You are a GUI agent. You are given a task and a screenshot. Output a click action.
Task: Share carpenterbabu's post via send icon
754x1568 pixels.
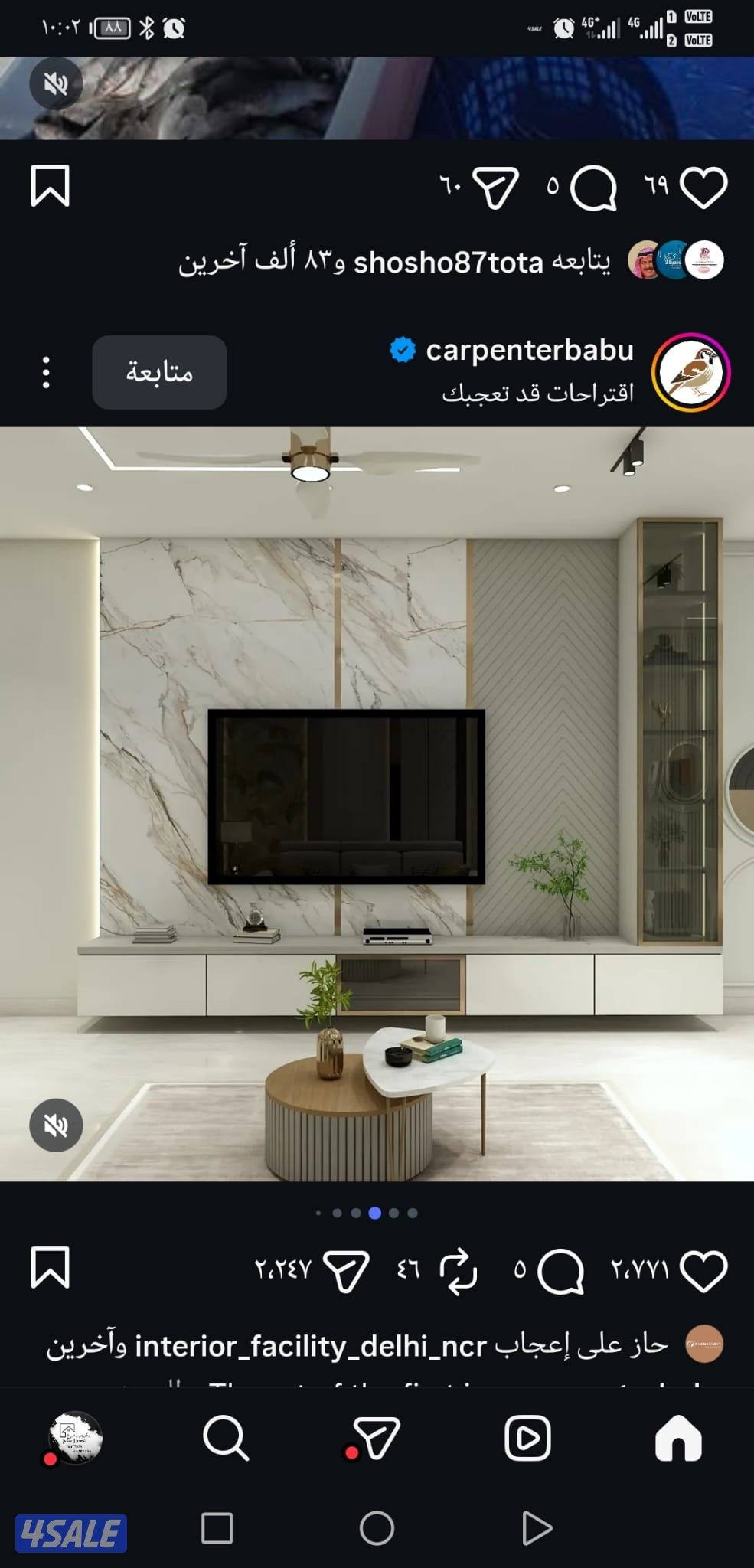point(347,1270)
